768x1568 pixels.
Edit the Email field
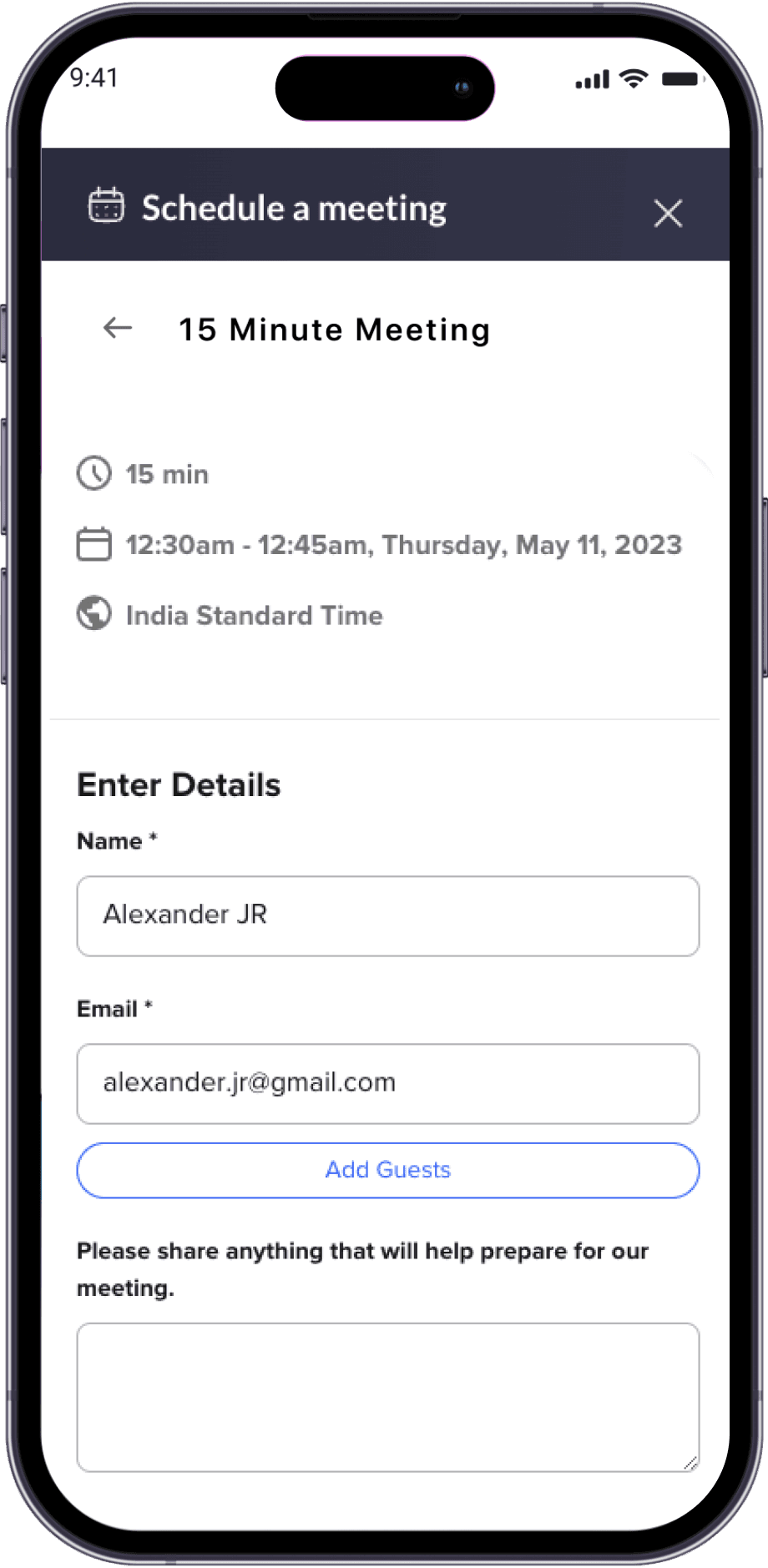click(x=388, y=1083)
